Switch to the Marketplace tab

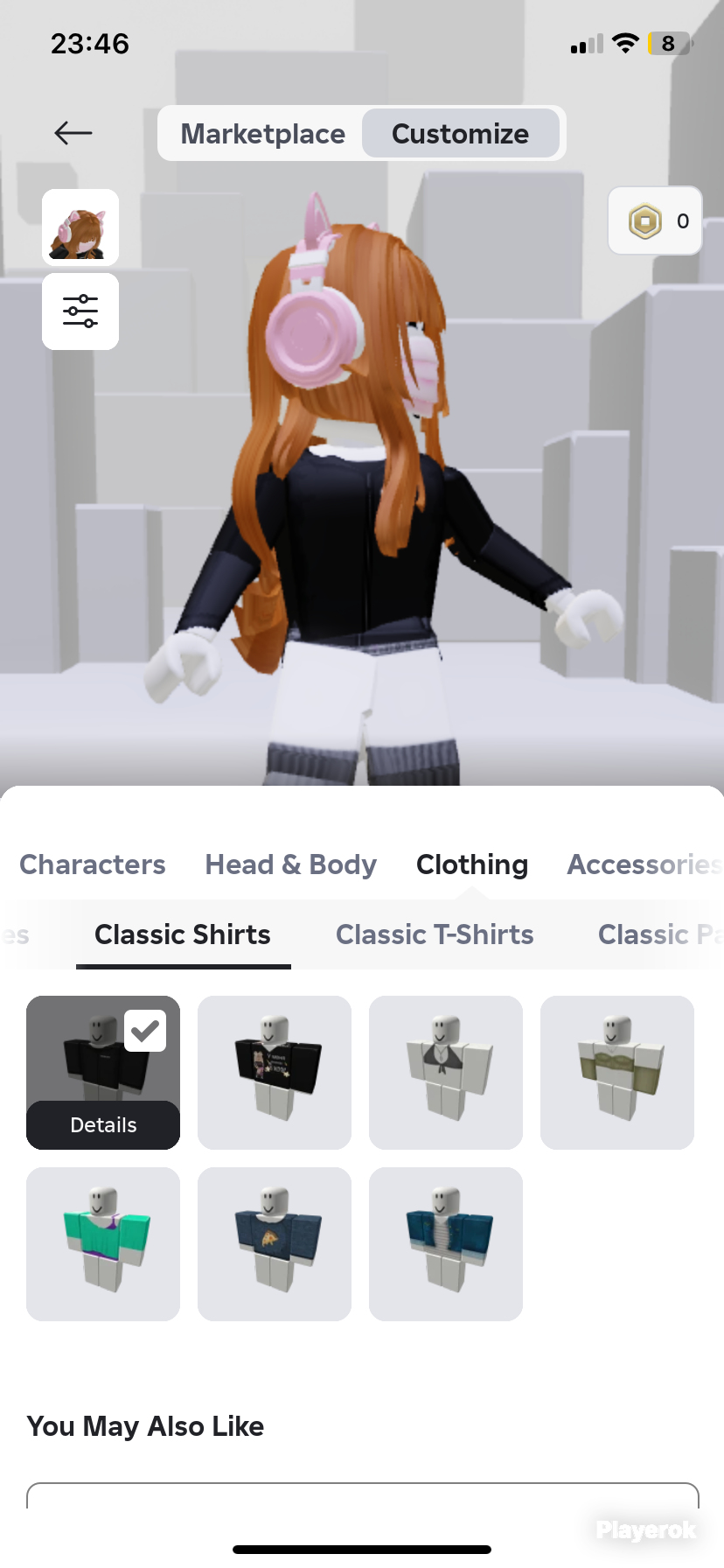tap(262, 134)
